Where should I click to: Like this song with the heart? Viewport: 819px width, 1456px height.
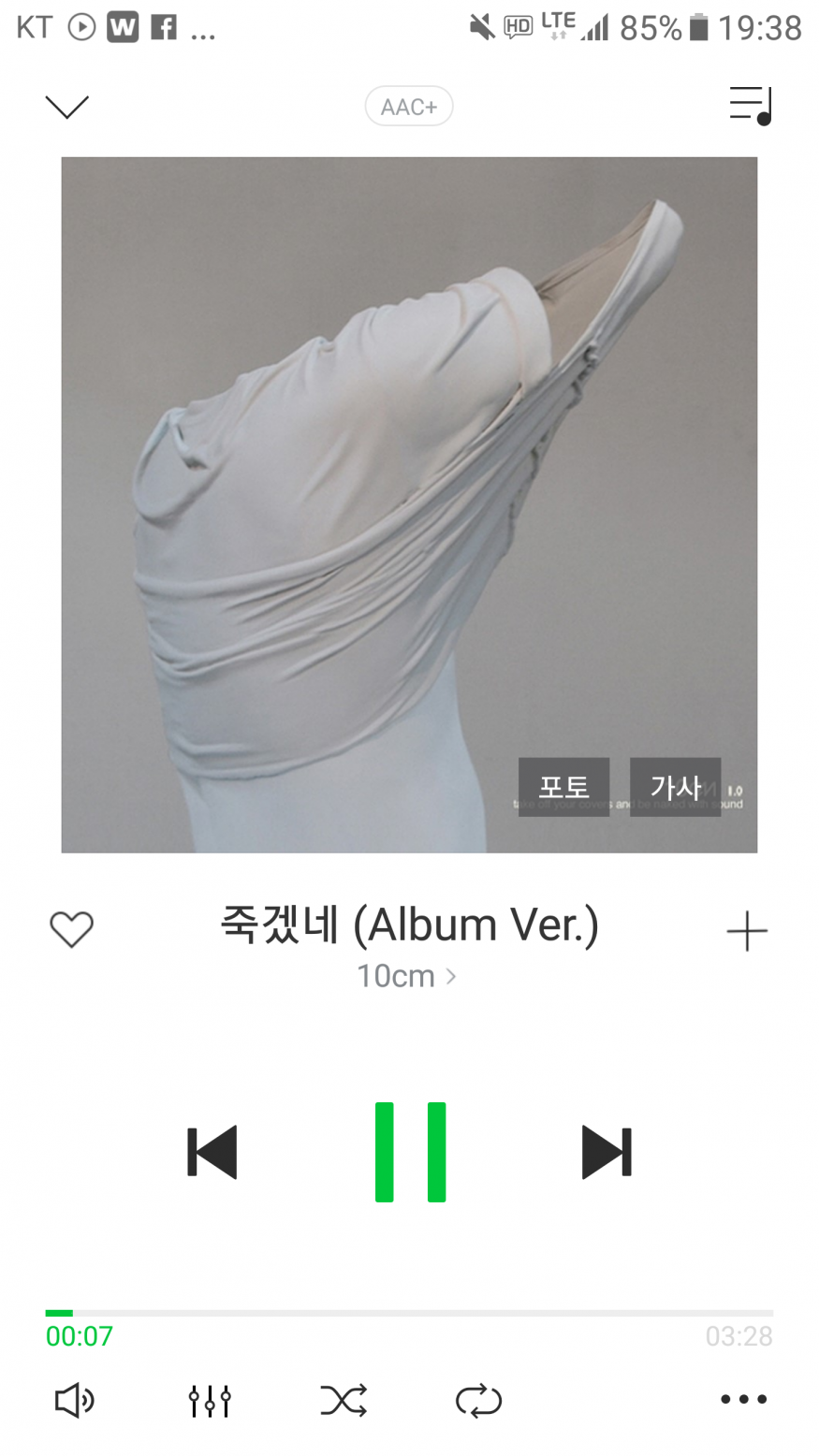tap(71, 929)
